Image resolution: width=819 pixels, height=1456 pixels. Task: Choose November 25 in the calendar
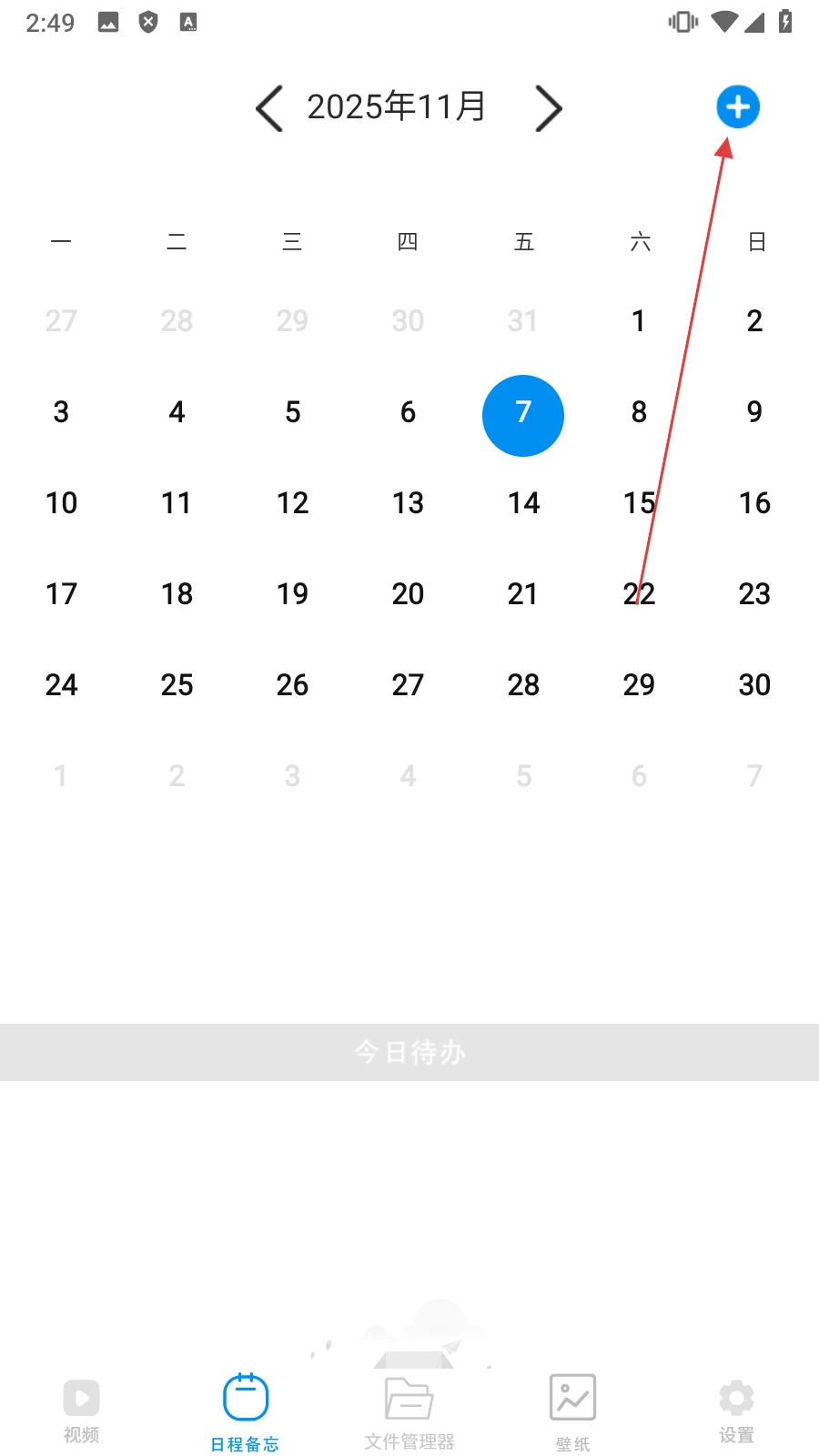[177, 685]
